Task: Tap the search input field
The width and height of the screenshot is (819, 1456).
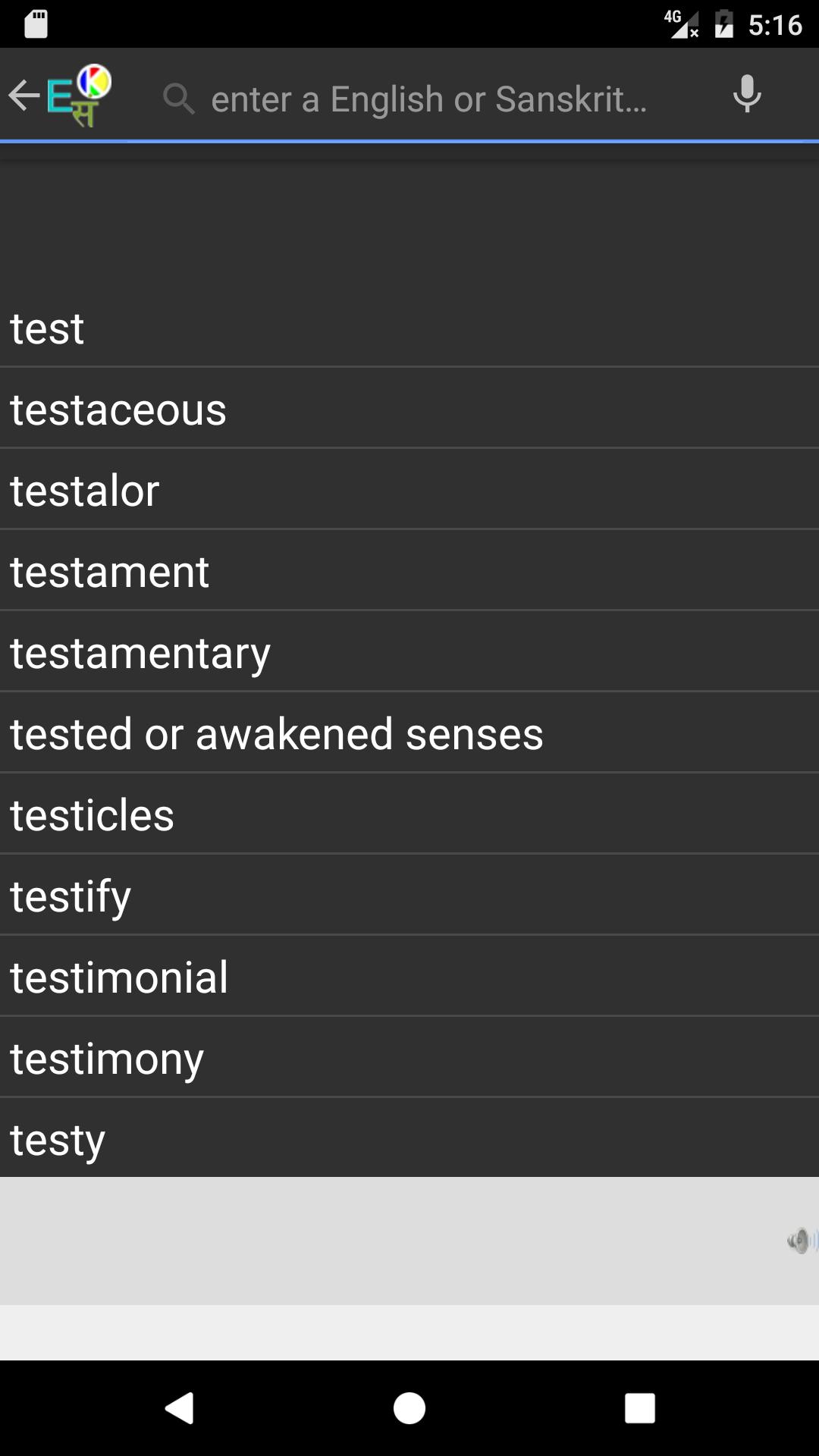Action: [x=429, y=97]
